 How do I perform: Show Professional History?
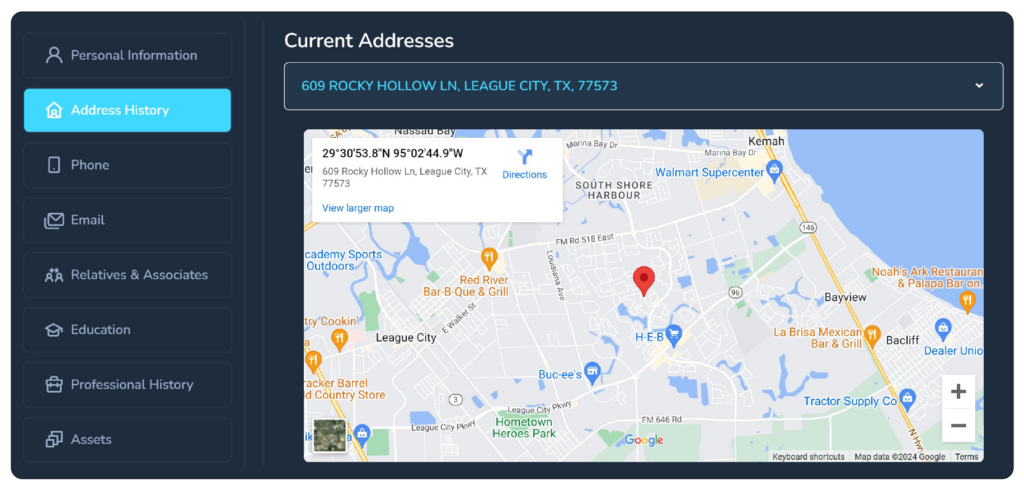pos(127,385)
